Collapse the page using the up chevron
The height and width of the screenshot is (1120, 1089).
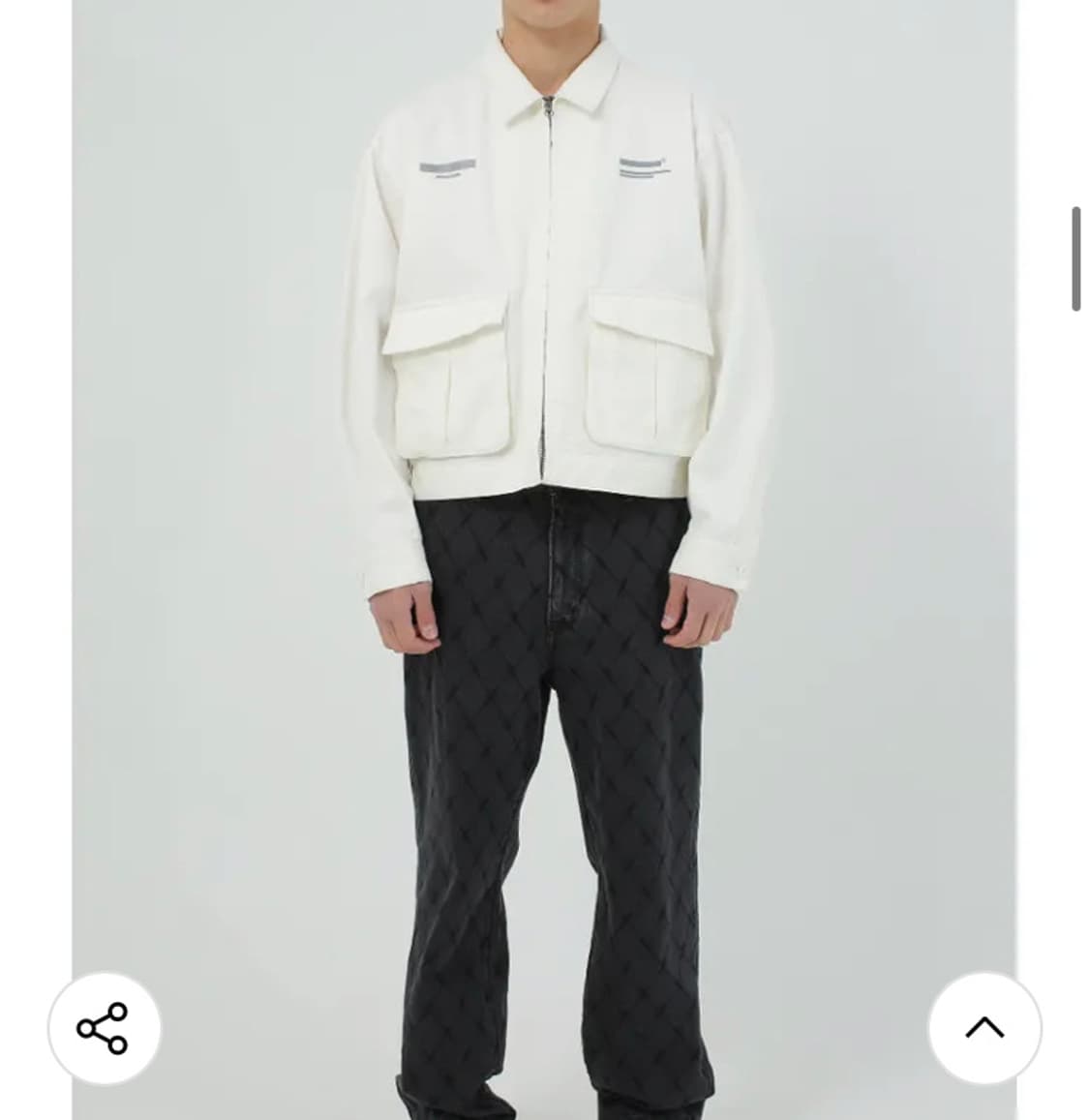click(984, 1026)
